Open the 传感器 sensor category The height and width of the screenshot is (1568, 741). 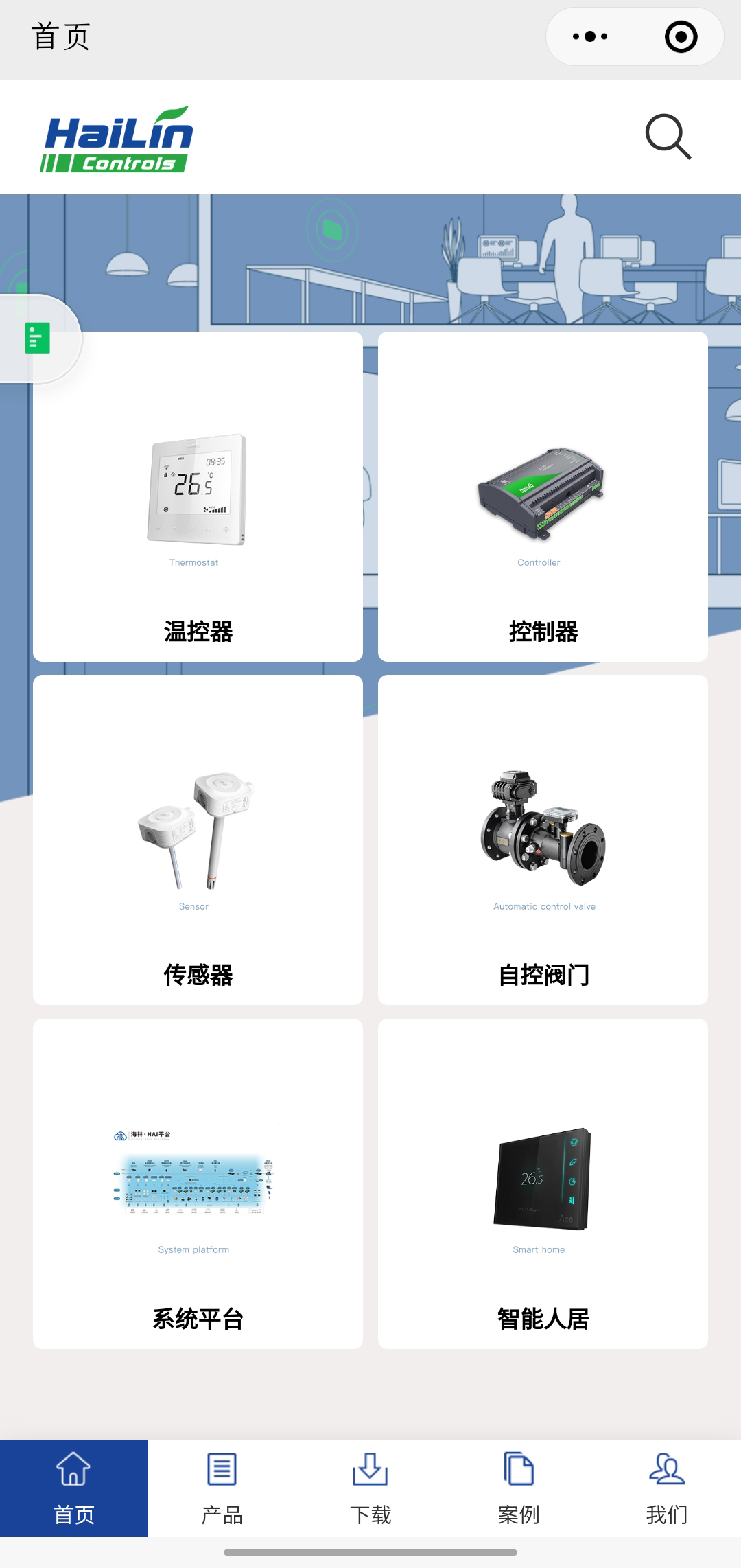tap(198, 840)
